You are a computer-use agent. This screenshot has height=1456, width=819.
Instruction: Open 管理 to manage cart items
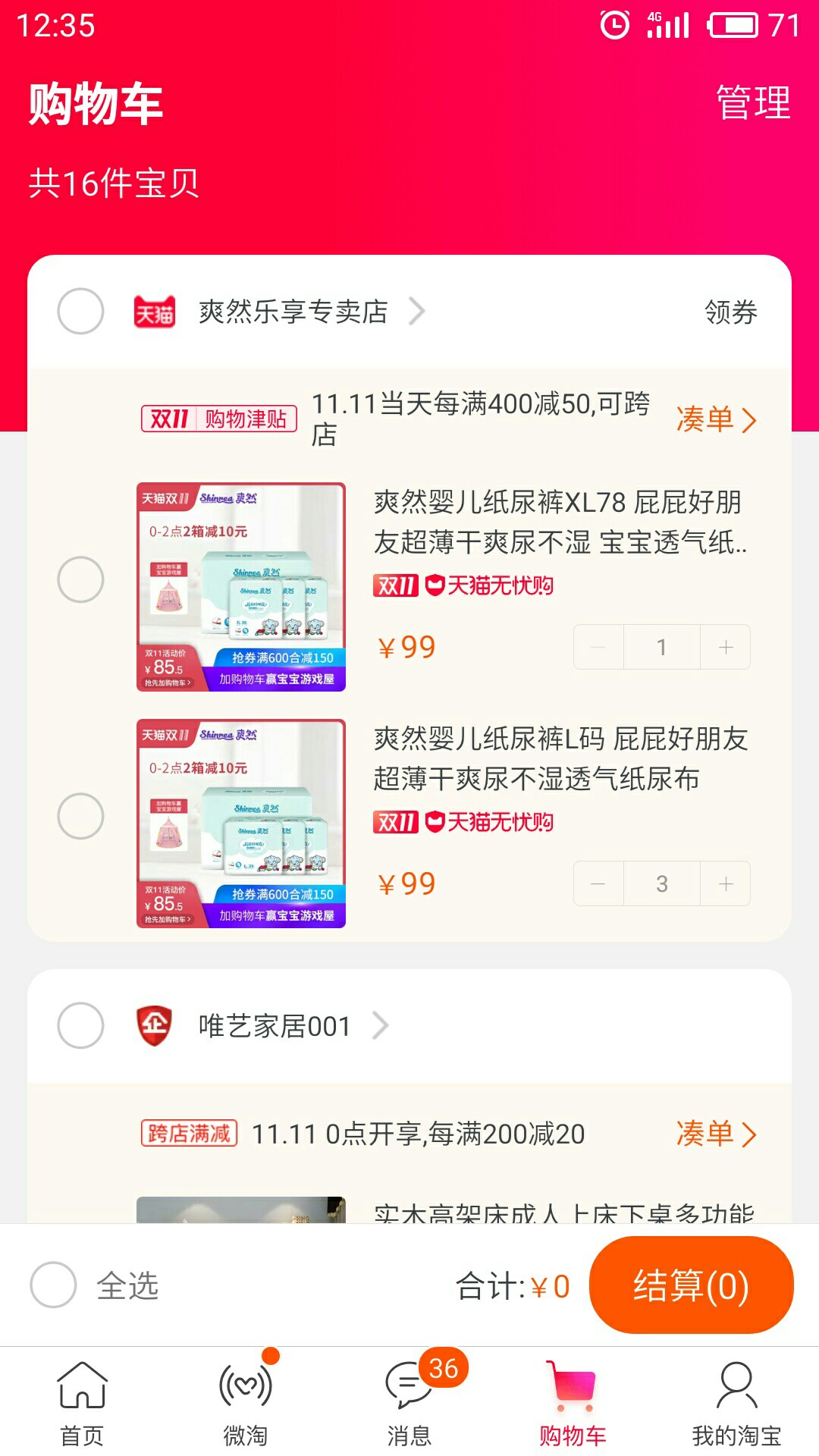pos(753,102)
